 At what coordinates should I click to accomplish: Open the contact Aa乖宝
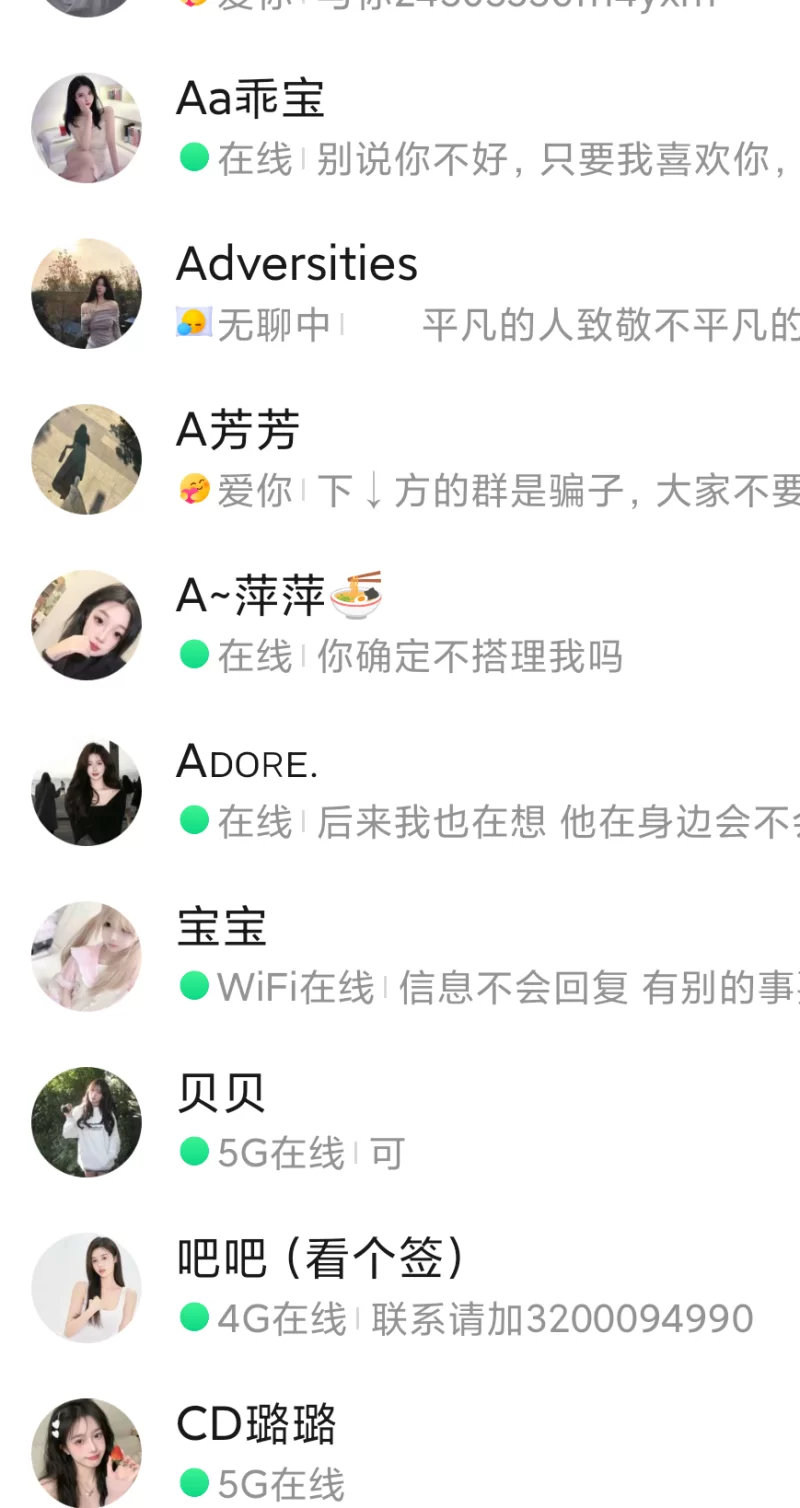250,100
